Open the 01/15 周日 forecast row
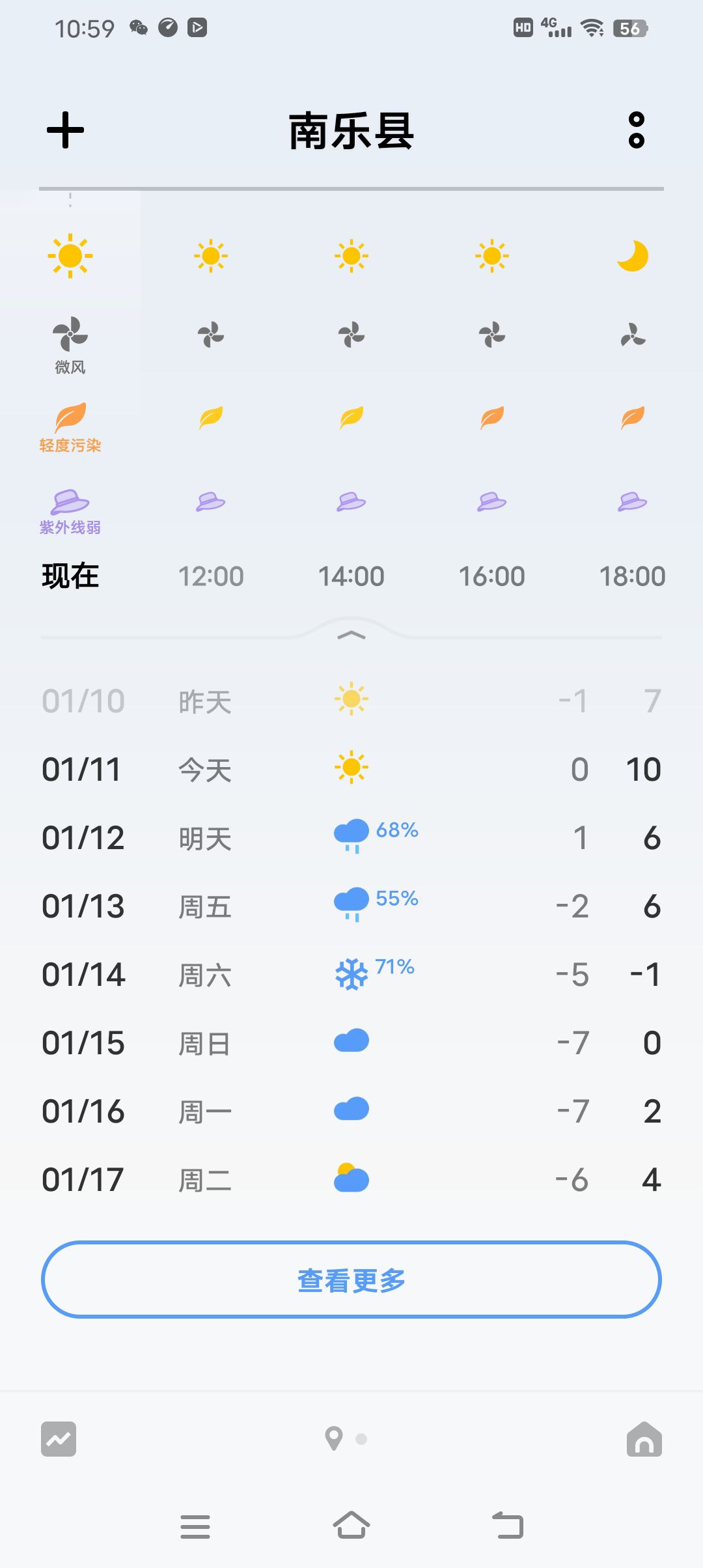This screenshot has height=1568, width=703. (351, 1043)
